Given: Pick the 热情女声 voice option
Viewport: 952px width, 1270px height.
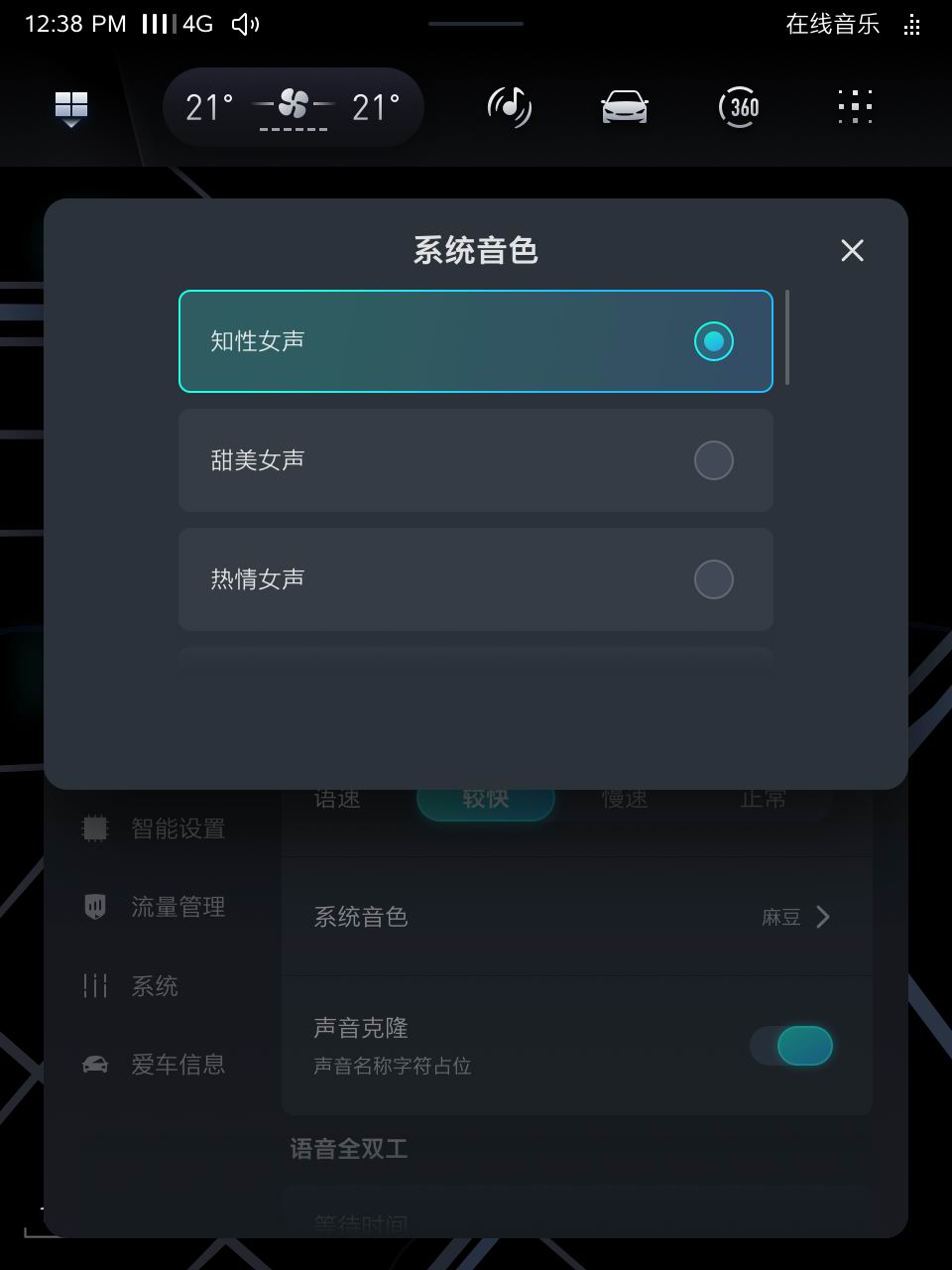Looking at the screenshot, I should [476, 579].
